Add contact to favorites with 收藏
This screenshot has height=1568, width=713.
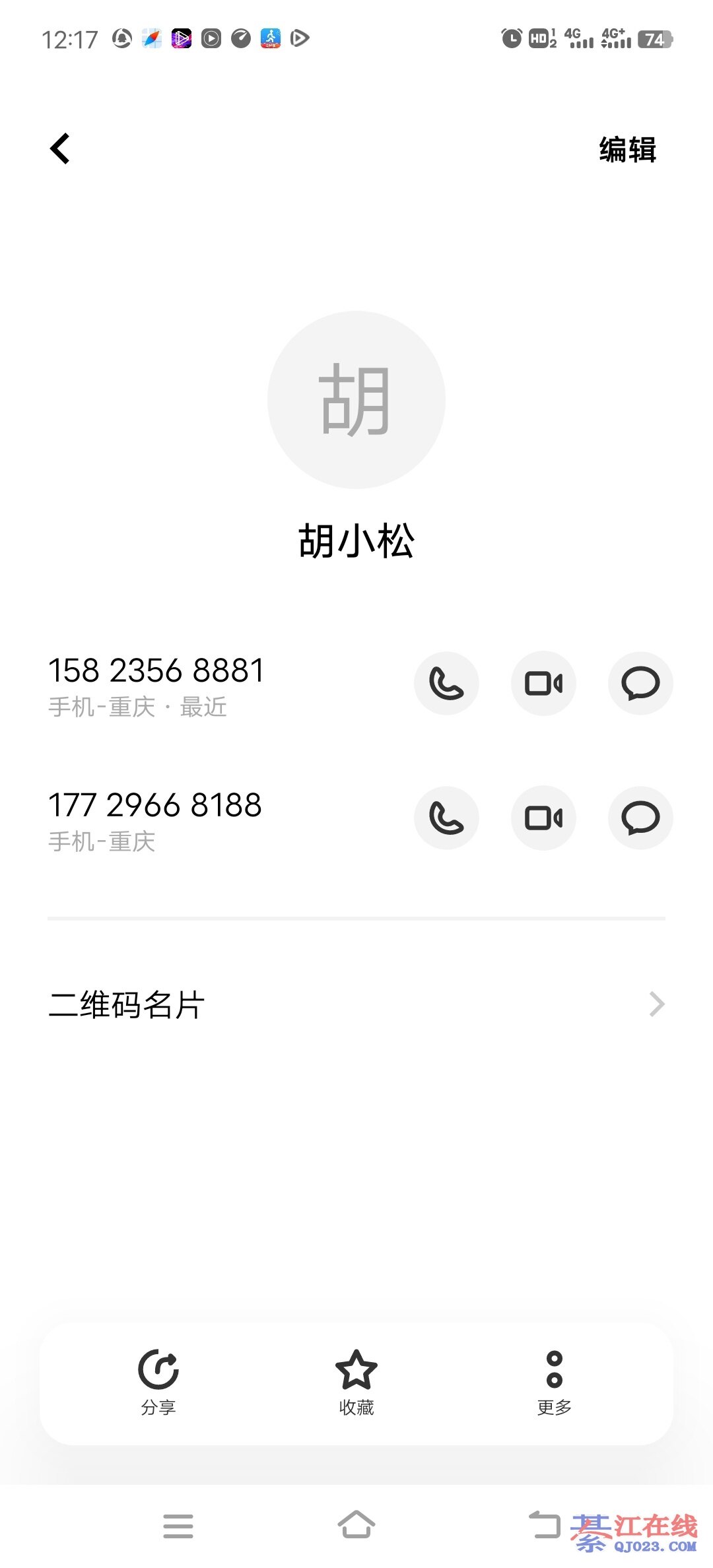(x=356, y=1382)
